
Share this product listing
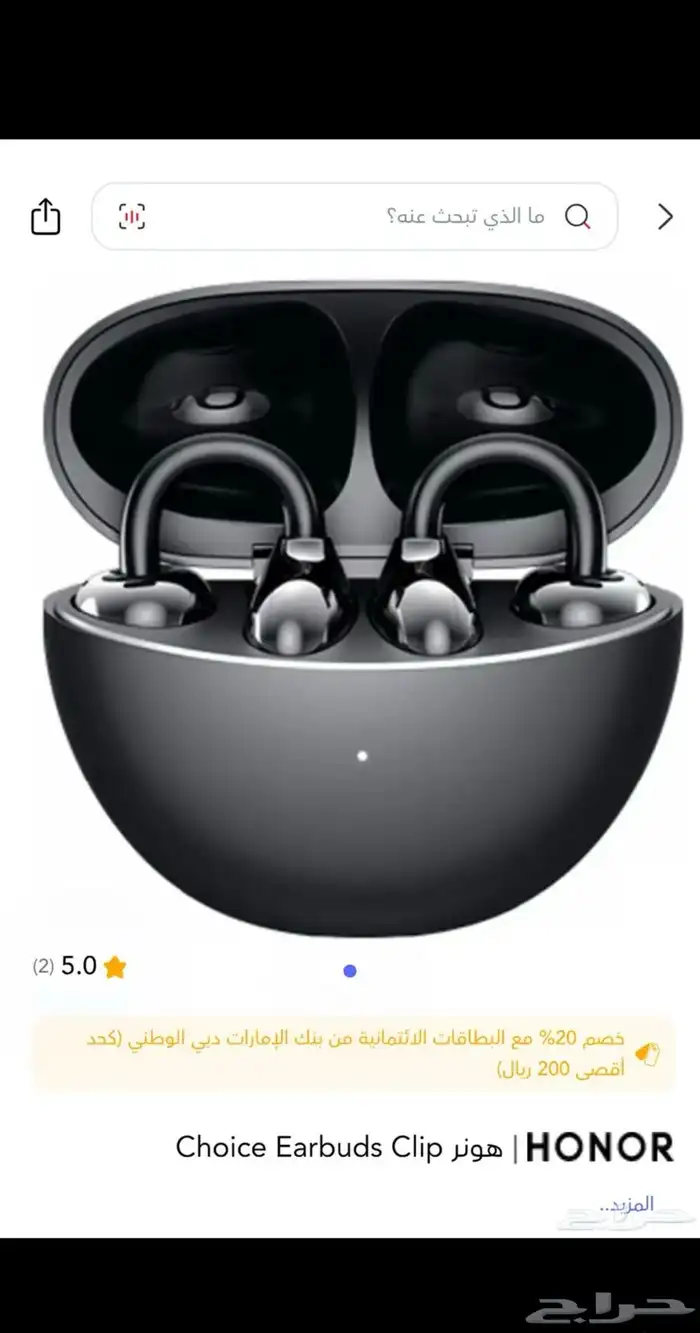pyautogui.click(x=46, y=217)
